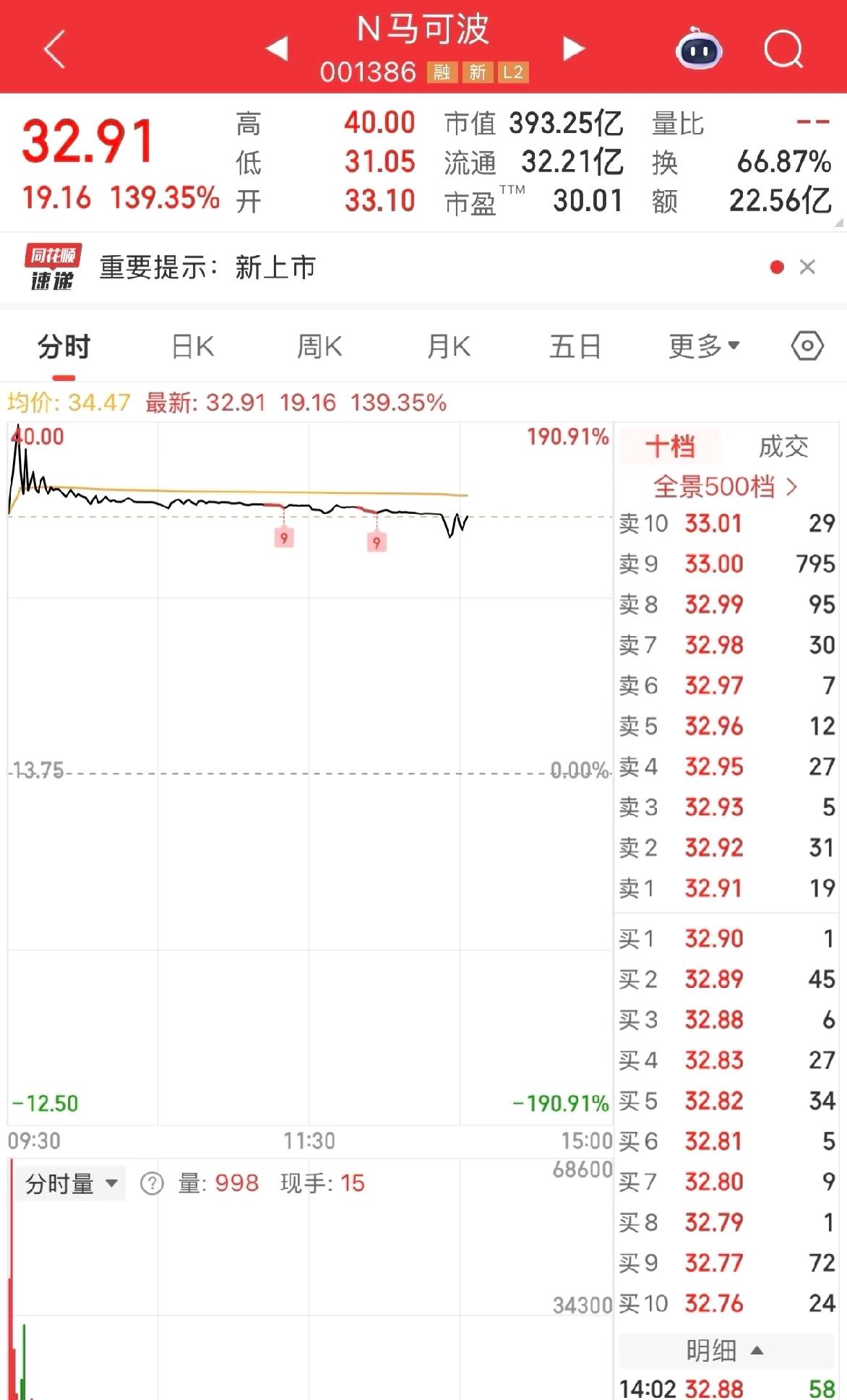Expand the 更多 chart options
Screen dimensions: 847x1400
(x=703, y=347)
